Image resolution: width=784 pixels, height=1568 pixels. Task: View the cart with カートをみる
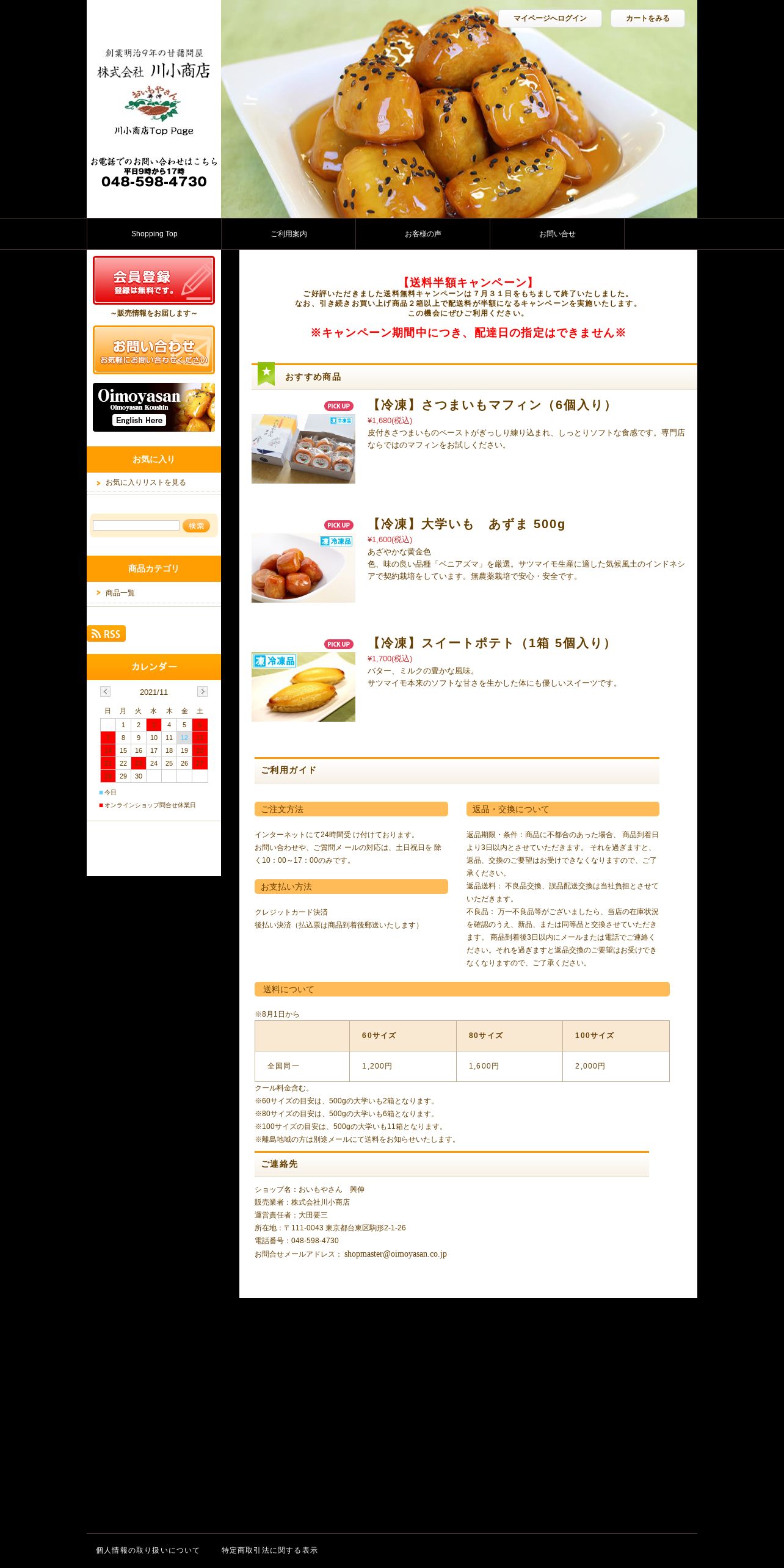pos(647,18)
